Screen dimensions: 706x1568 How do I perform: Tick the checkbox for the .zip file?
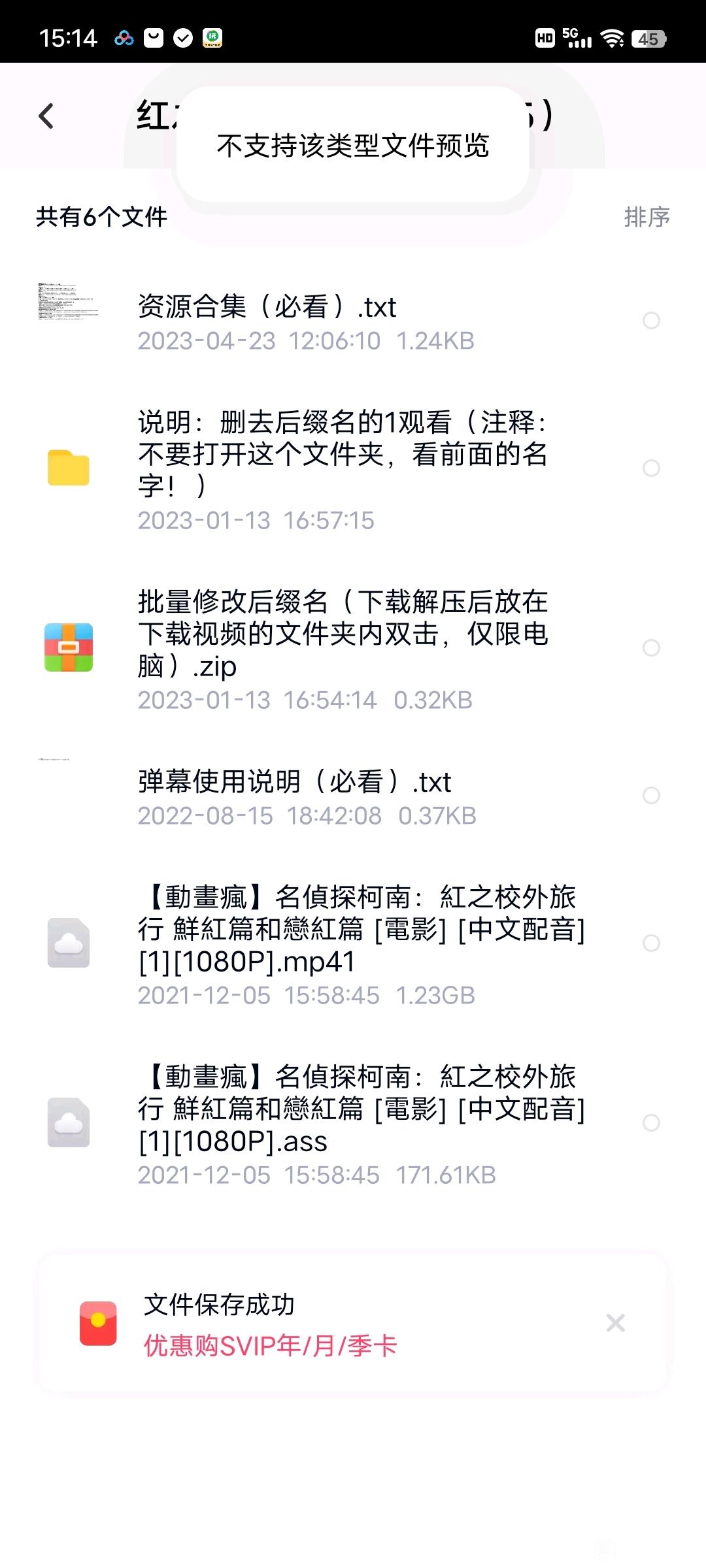651,647
